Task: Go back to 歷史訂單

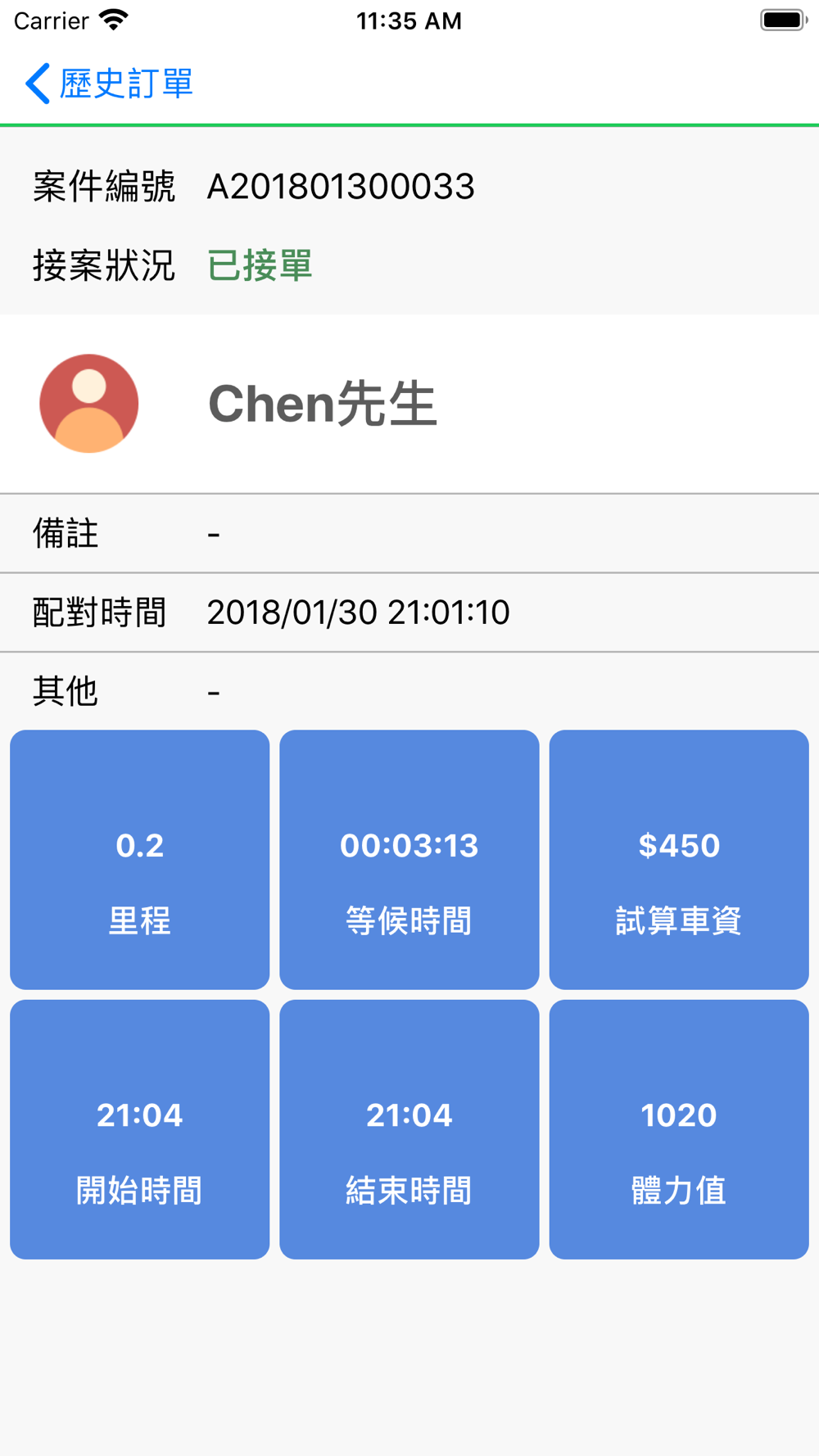Action: 109,84
